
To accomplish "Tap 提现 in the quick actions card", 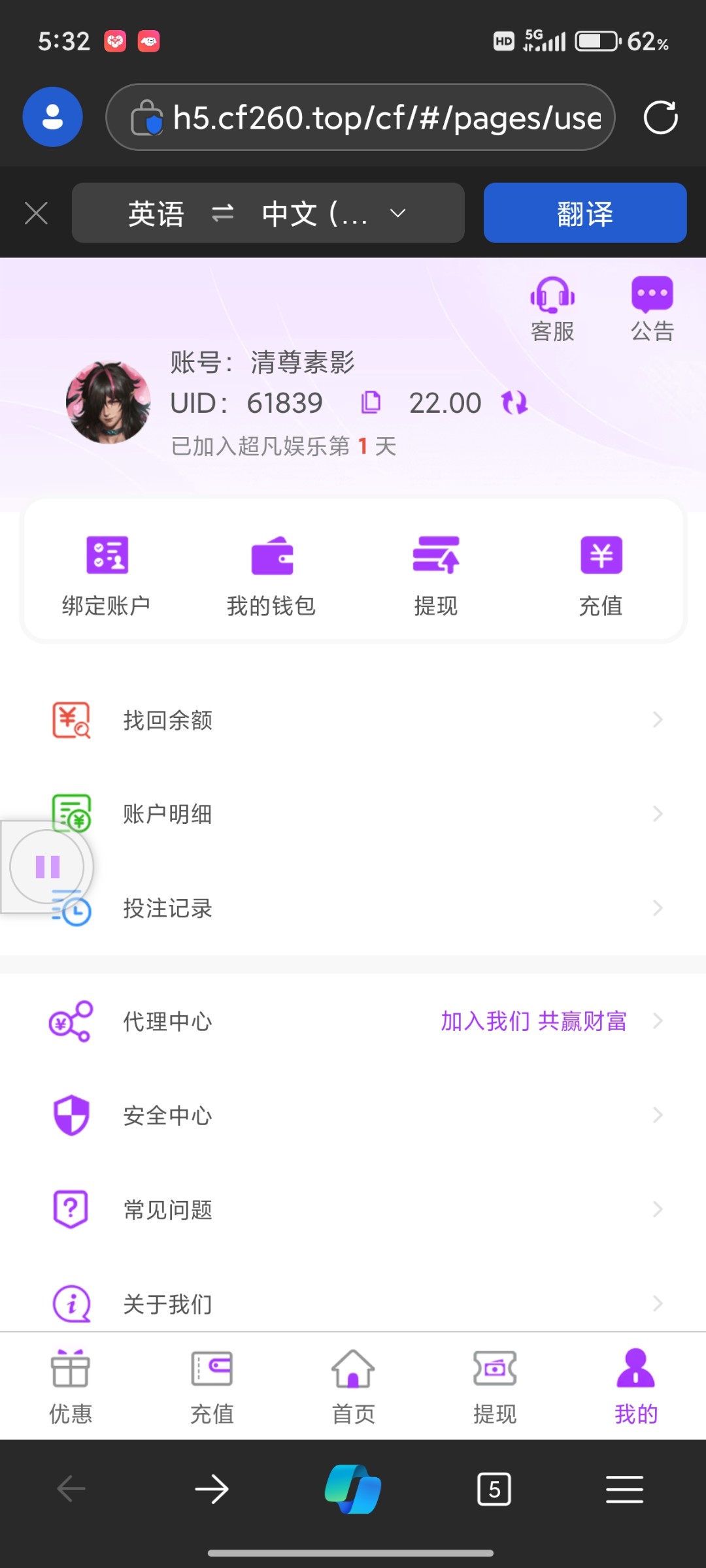I will [436, 575].
